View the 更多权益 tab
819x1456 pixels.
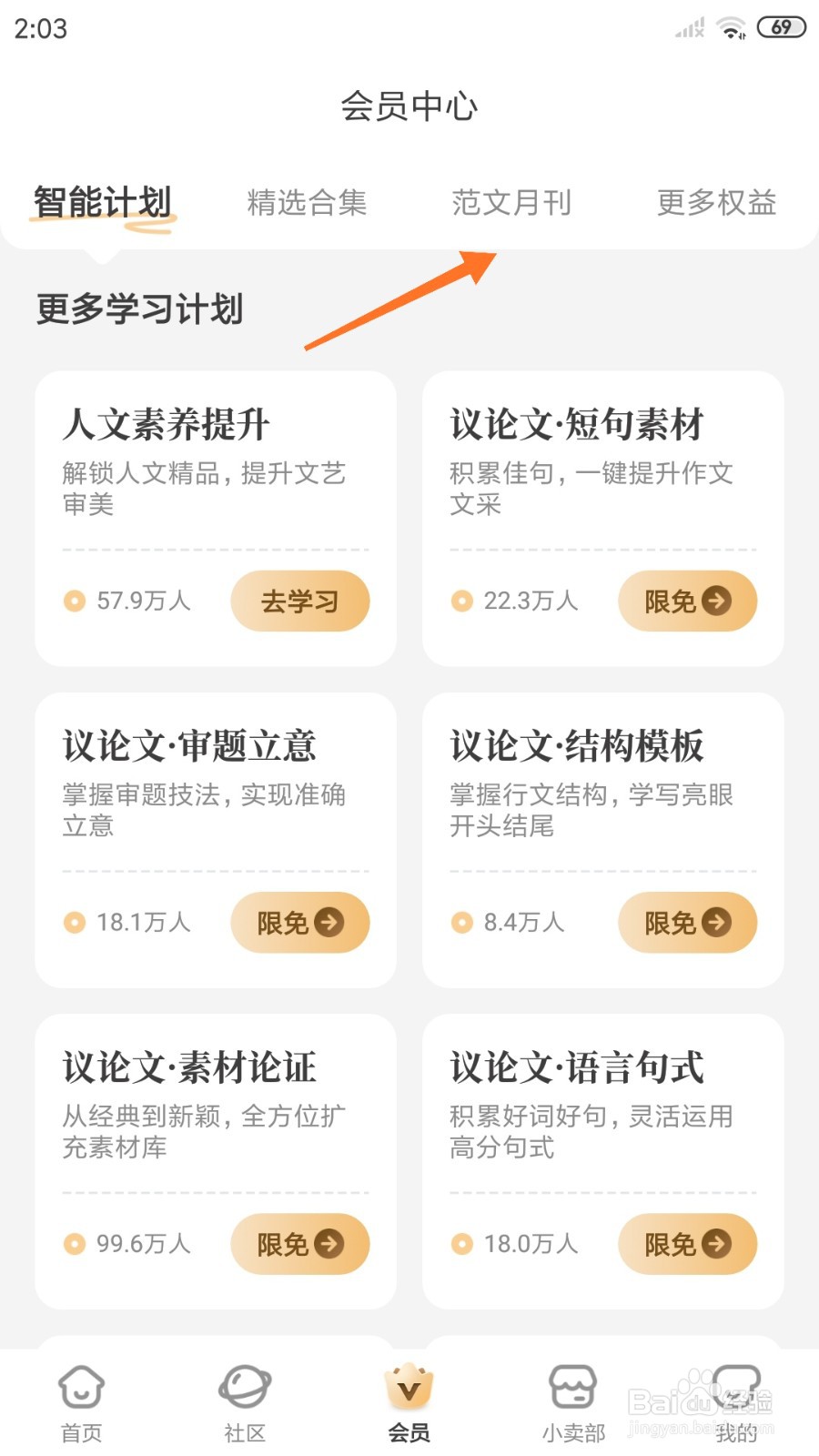tap(716, 203)
